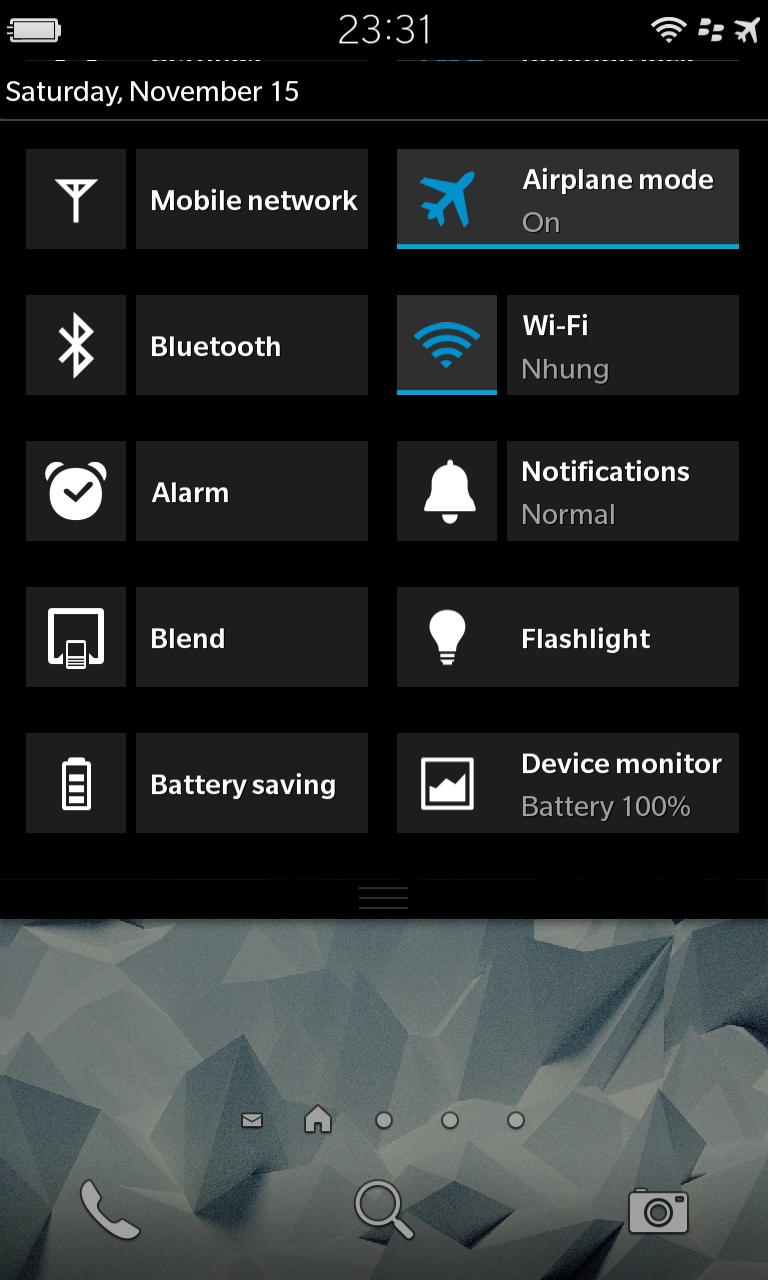Open Device monitor
This screenshot has height=1280, width=768.
click(x=568, y=783)
